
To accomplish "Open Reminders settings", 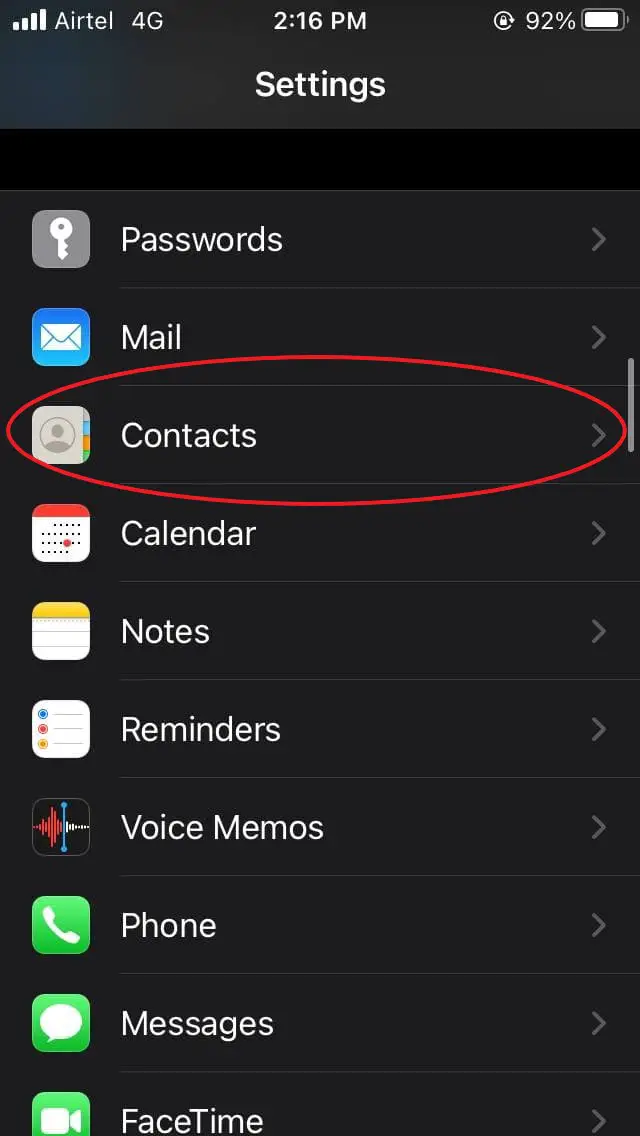I will point(320,729).
